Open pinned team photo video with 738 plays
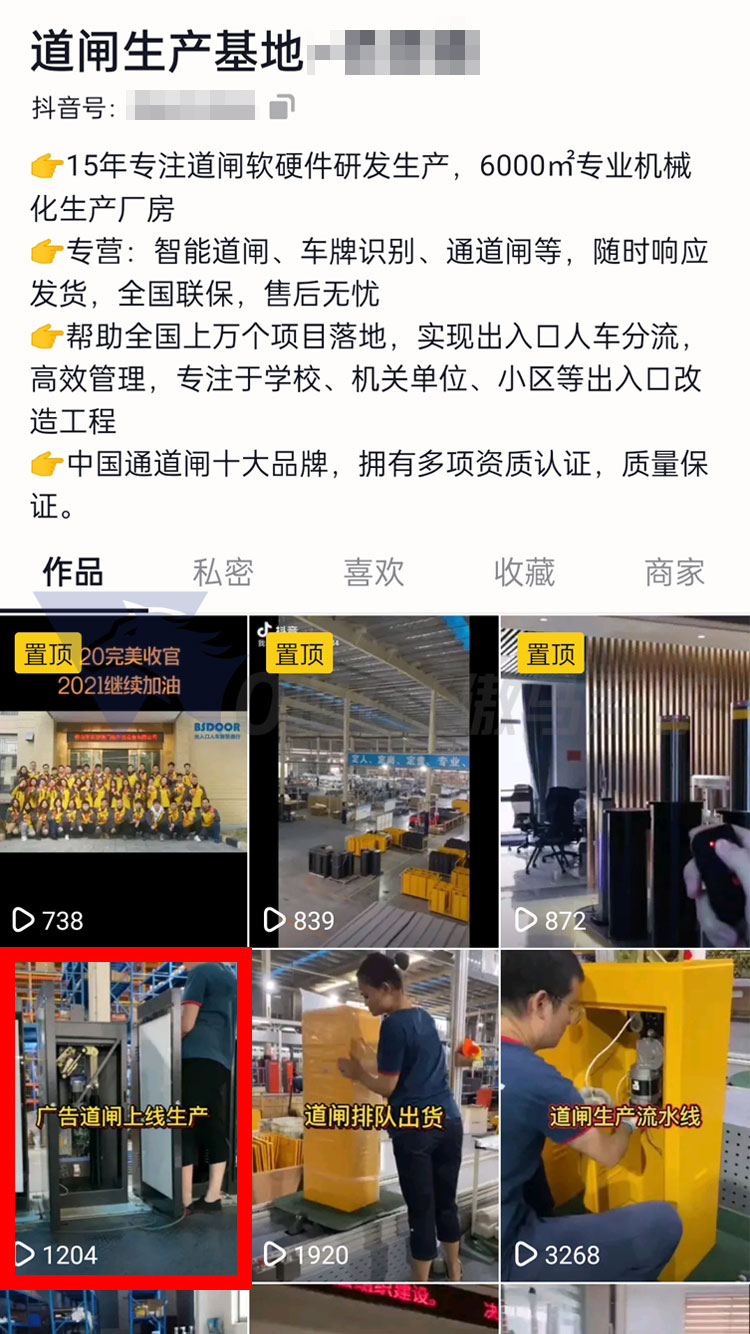This screenshot has height=1334, width=750. [123, 780]
